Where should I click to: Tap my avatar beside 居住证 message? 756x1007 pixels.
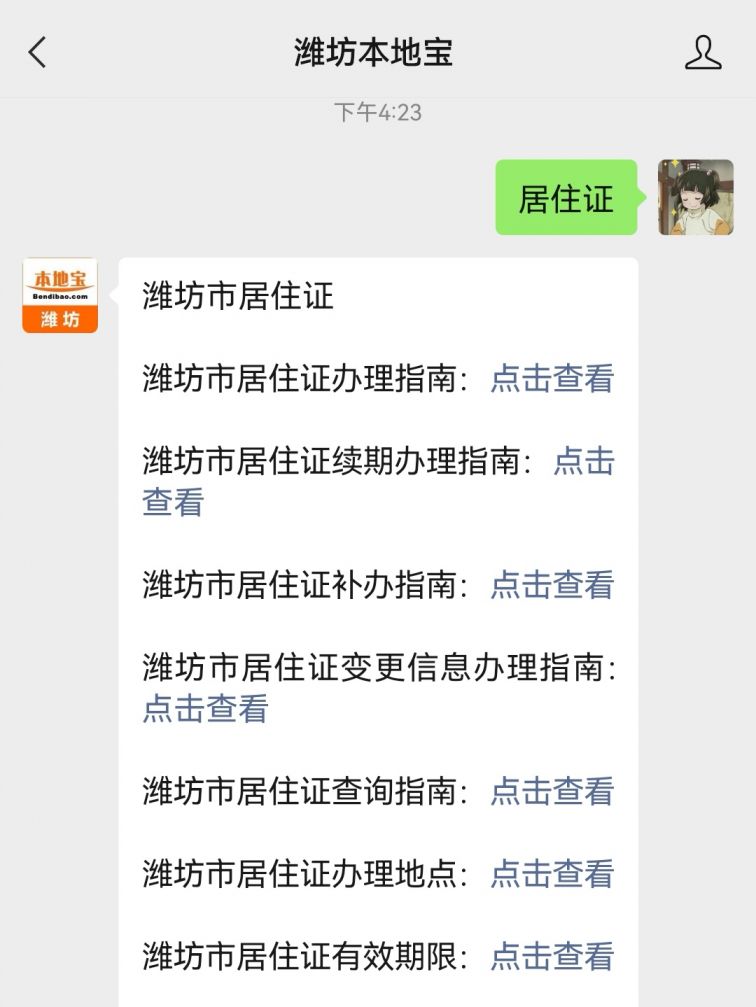tap(695, 197)
